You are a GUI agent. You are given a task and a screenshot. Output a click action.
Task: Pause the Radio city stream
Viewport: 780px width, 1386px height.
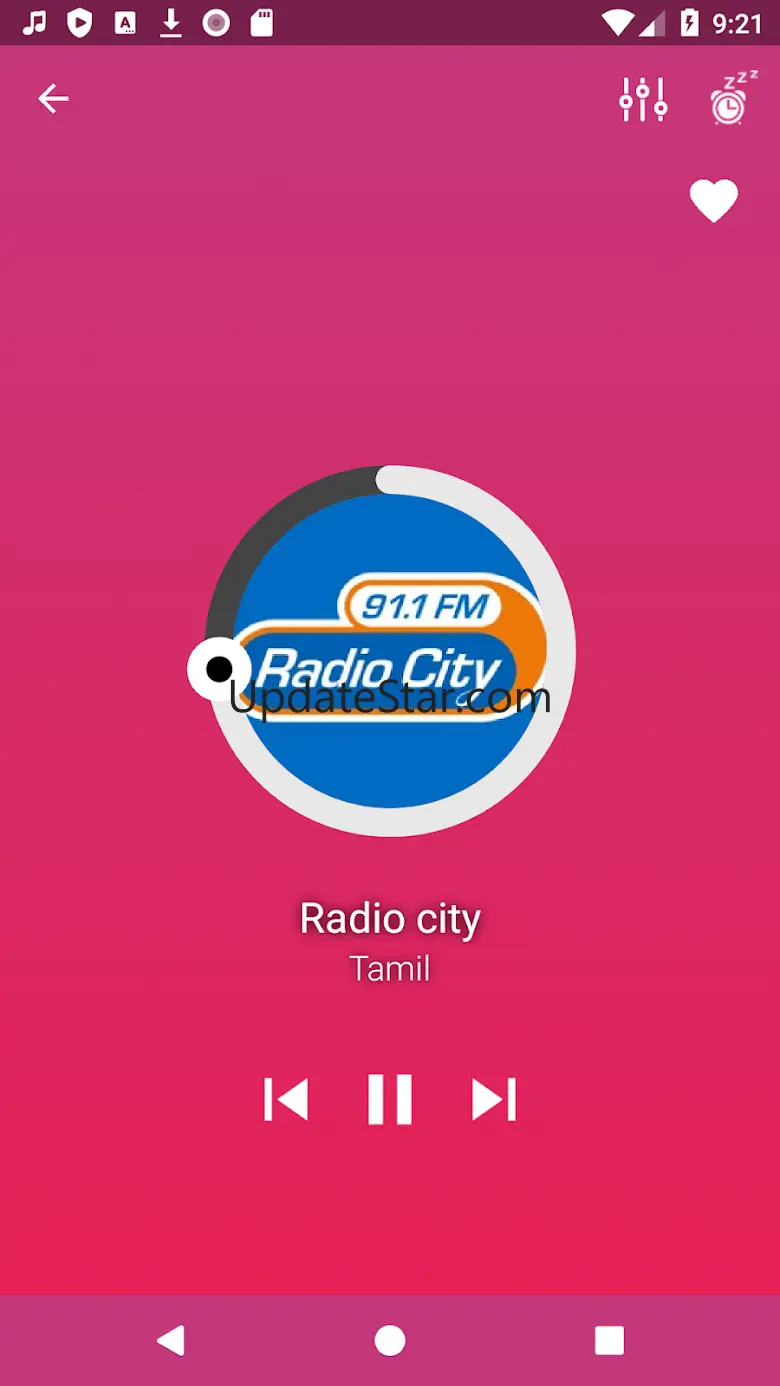[x=390, y=1100]
